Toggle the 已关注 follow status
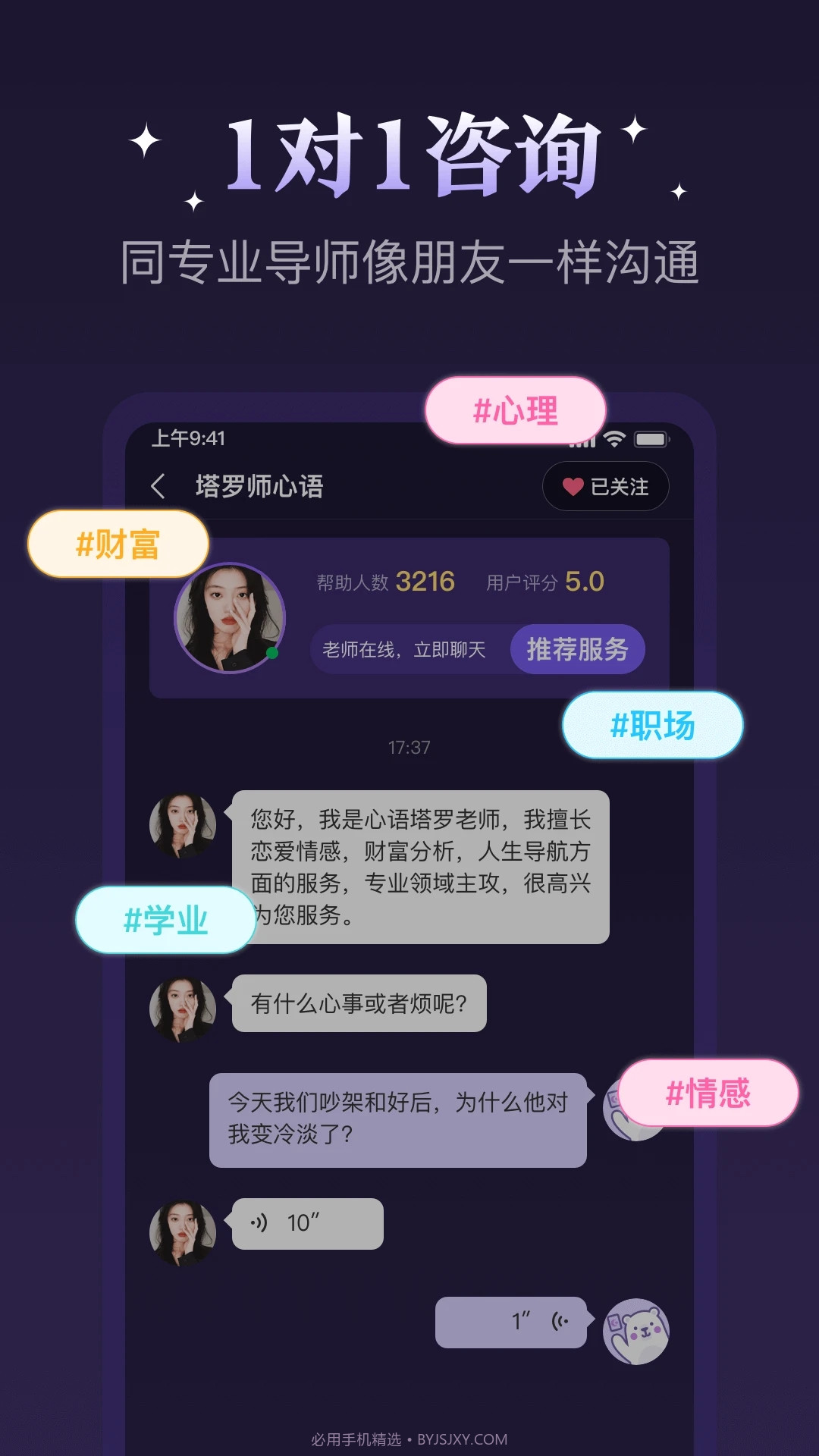Viewport: 819px width, 1456px height. (x=604, y=487)
